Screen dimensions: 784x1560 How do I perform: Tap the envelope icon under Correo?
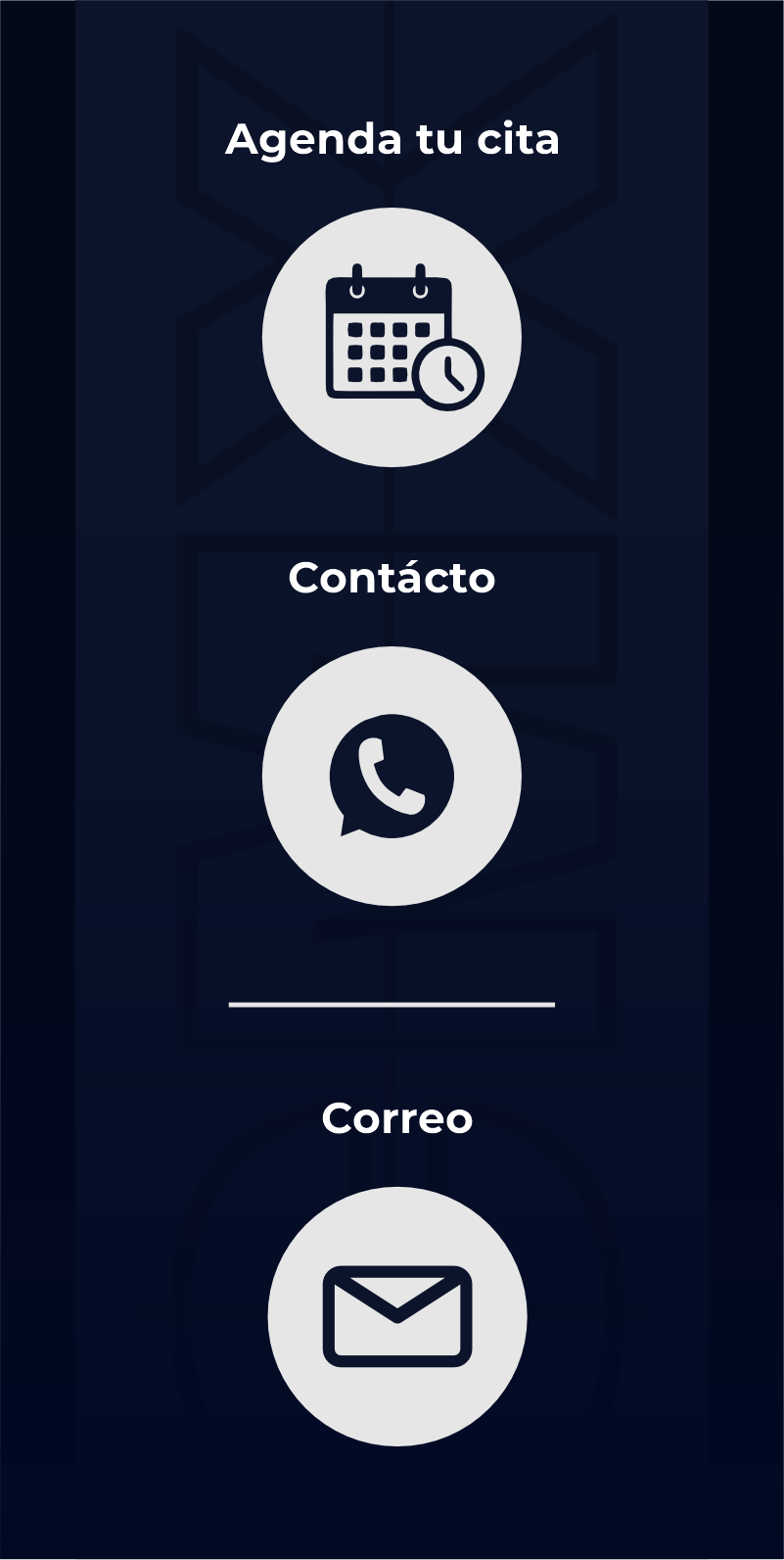(x=397, y=1316)
